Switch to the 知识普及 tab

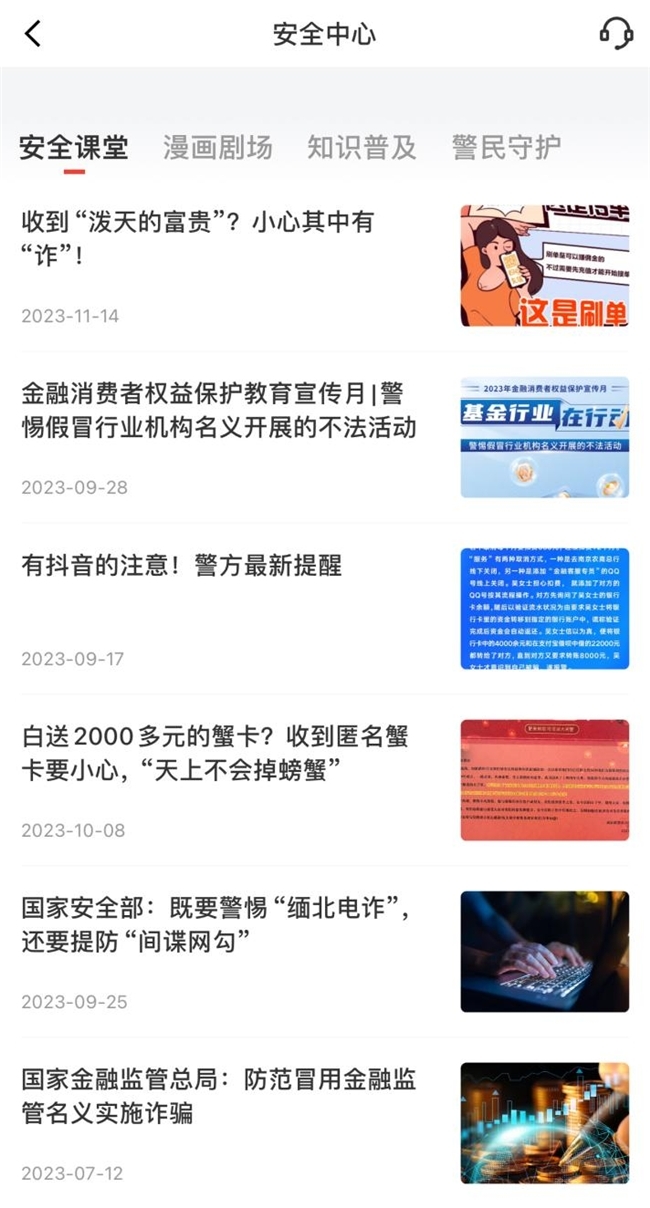(361, 148)
